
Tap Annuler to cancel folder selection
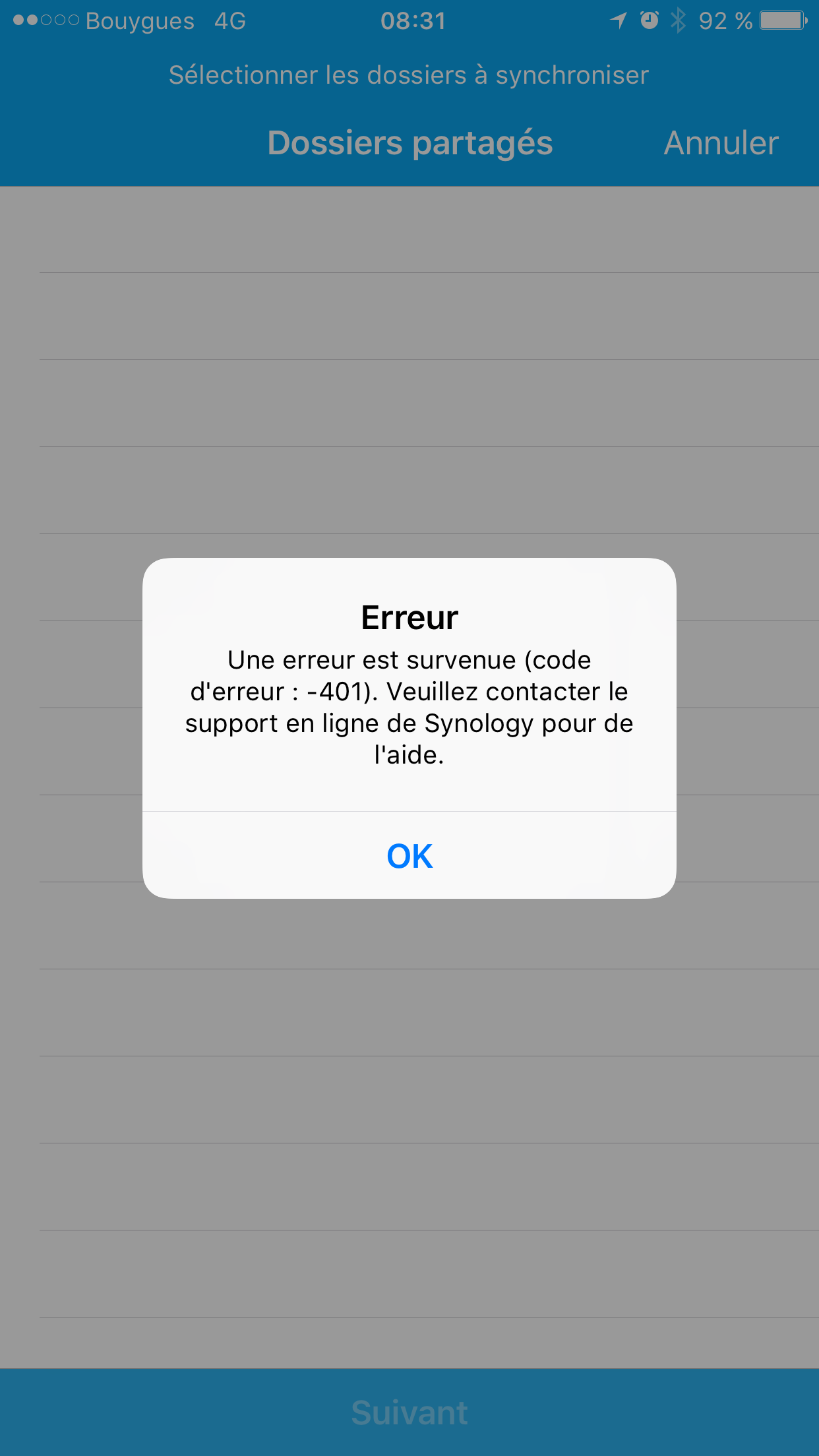pyautogui.click(x=721, y=143)
